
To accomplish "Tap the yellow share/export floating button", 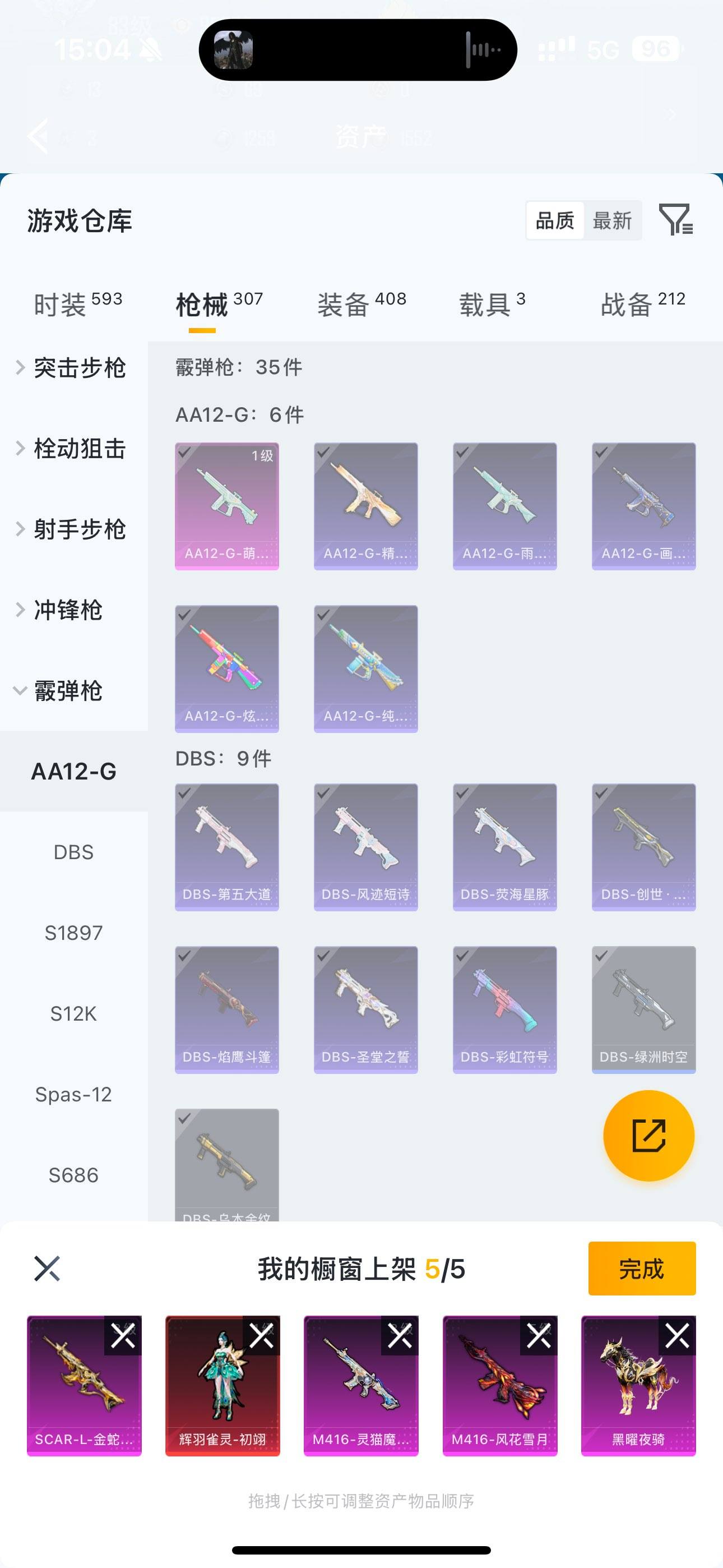I will [650, 1136].
